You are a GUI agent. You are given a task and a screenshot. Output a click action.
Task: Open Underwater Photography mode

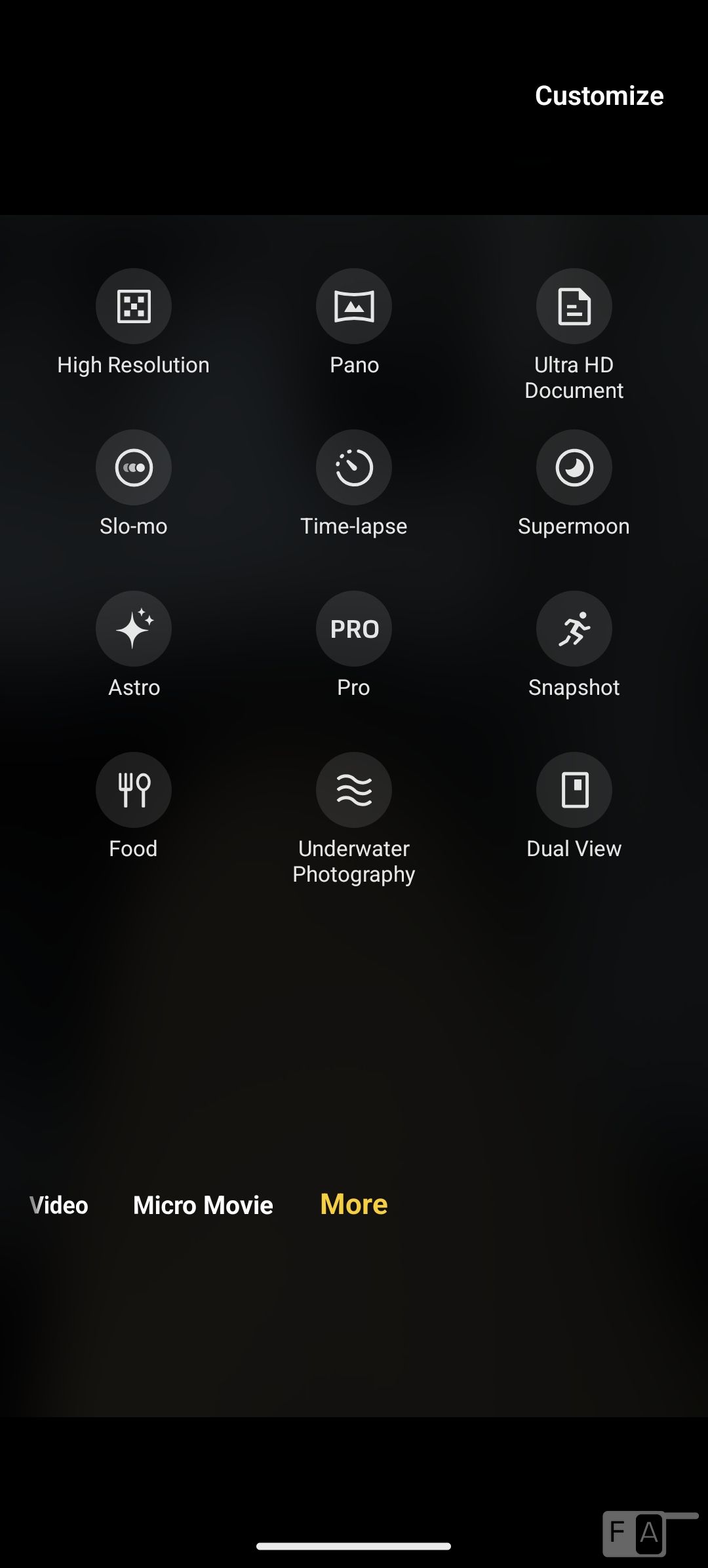pos(354,790)
